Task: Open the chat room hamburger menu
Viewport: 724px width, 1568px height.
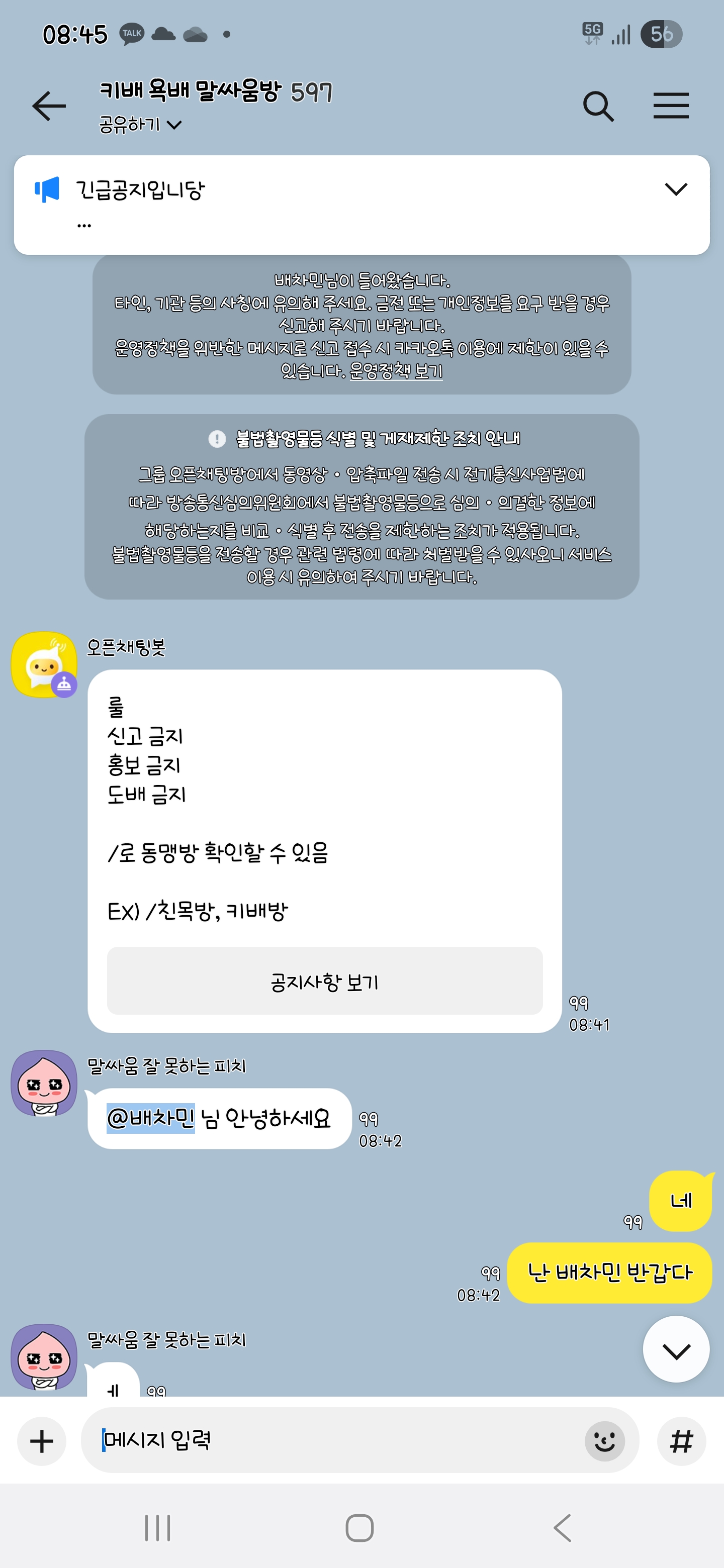Action: click(670, 106)
